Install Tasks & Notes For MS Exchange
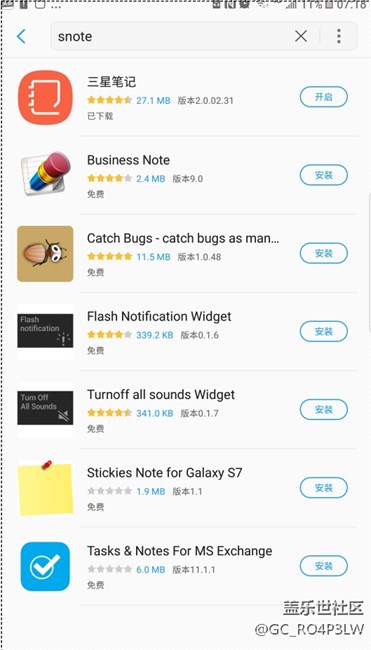371x650 pixels. pos(324,566)
